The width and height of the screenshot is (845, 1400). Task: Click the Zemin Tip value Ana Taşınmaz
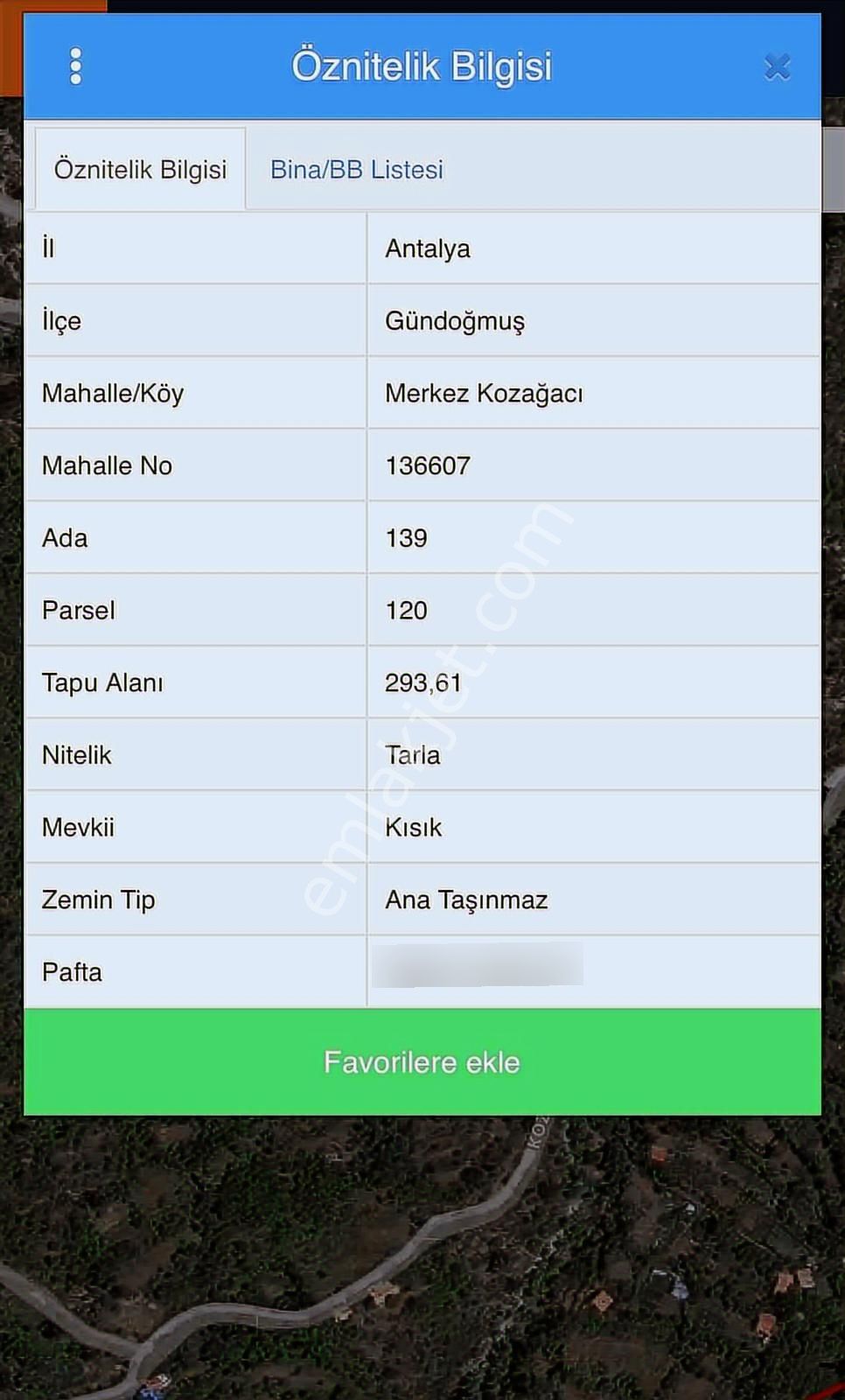click(x=467, y=899)
